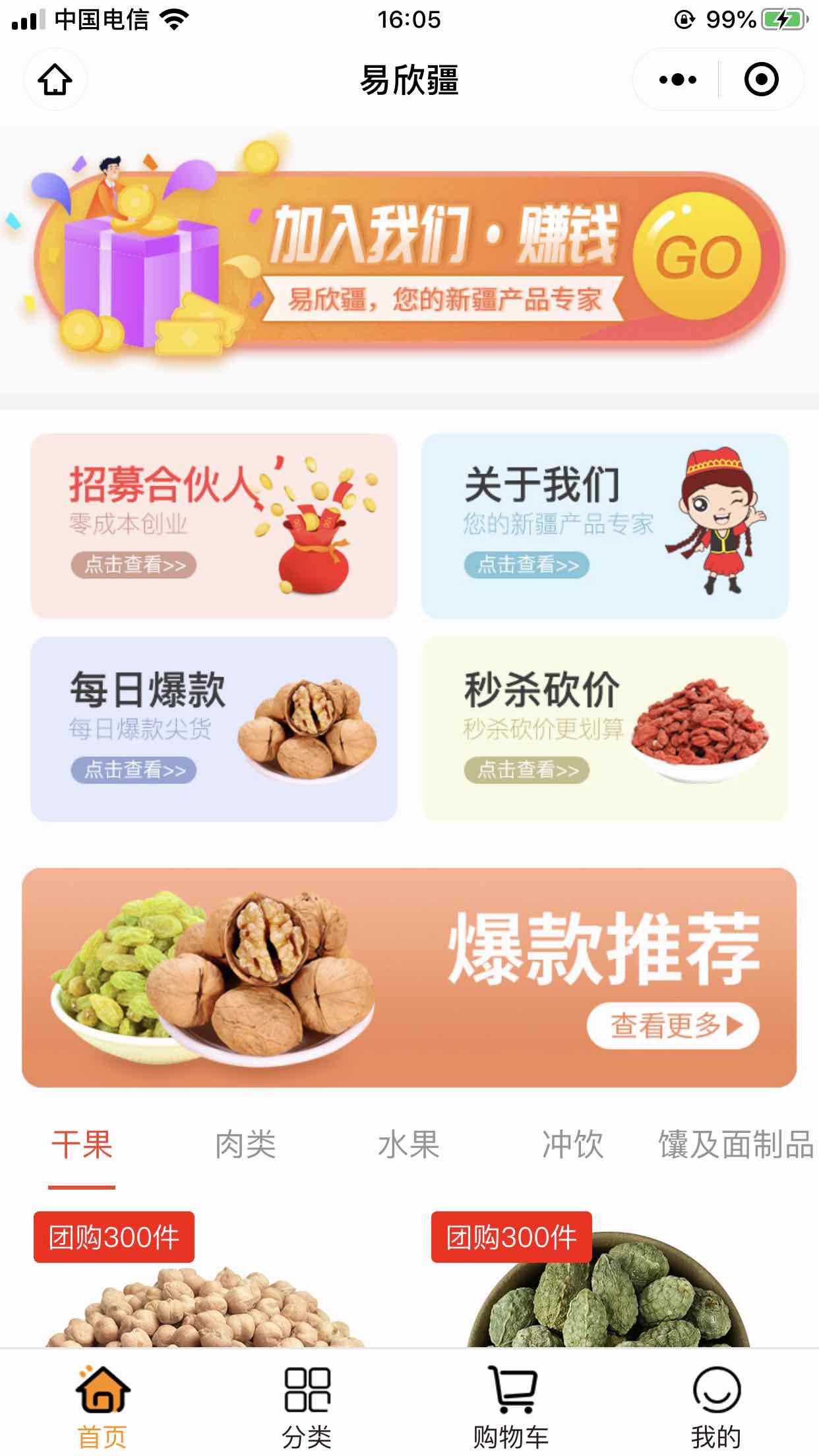Open the 招募合伙人 card
The width and height of the screenshot is (819, 1456).
[214, 526]
